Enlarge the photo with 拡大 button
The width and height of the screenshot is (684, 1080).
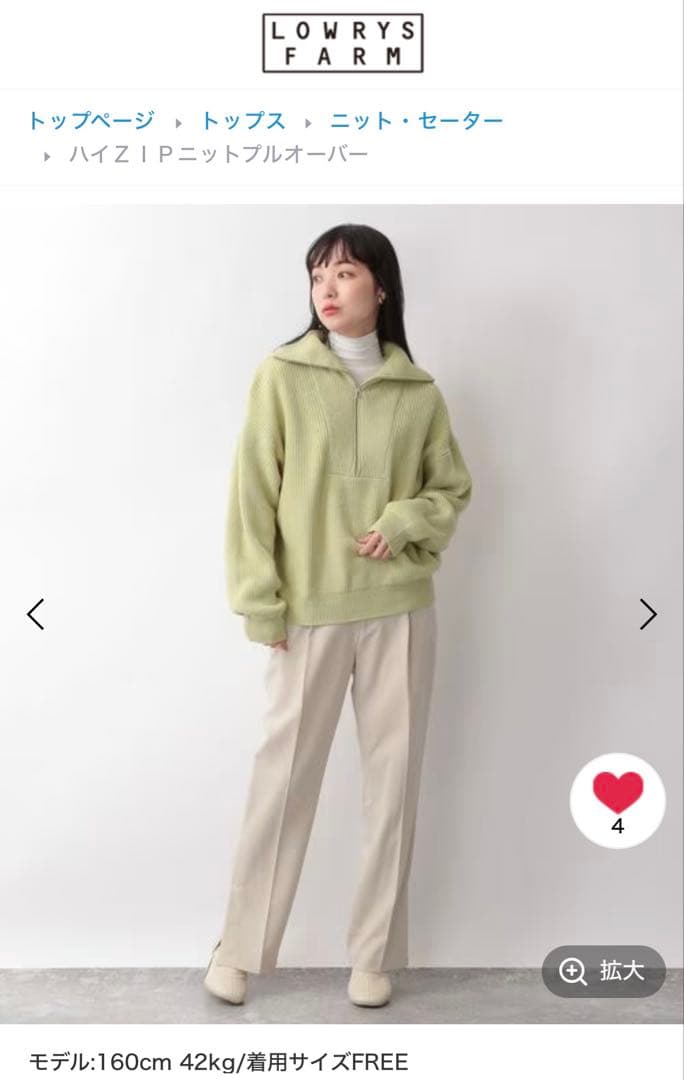pos(603,971)
